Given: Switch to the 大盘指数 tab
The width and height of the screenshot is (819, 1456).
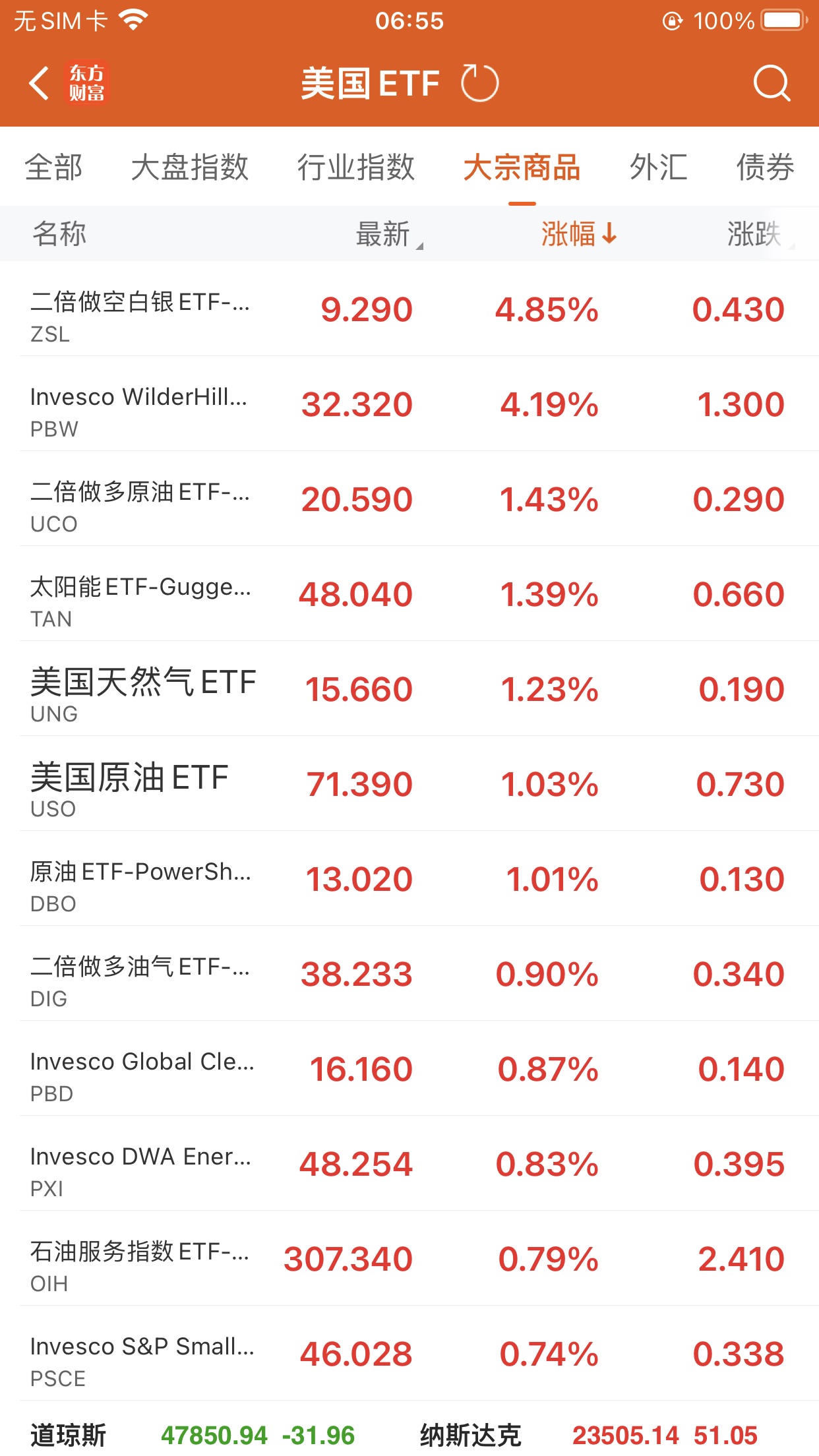Looking at the screenshot, I should click(x=189, y=167).
